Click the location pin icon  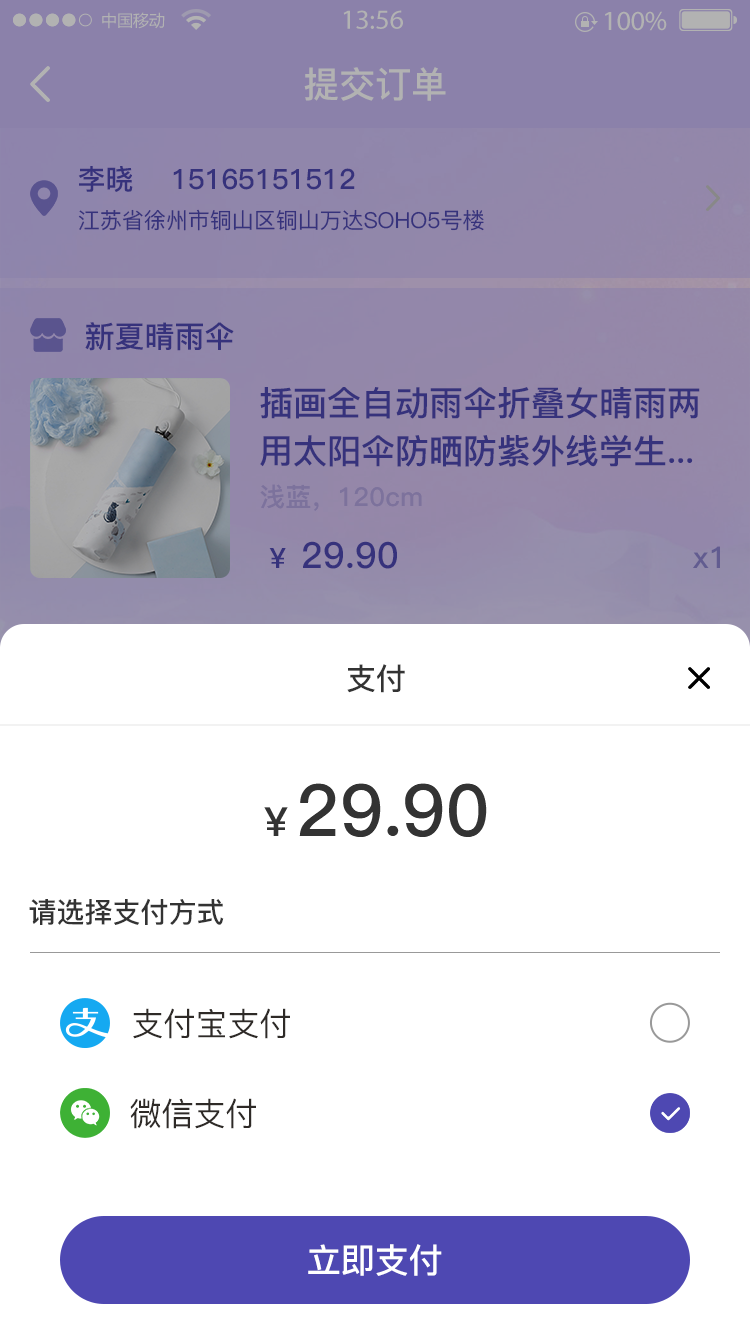pyautogui.click(x=43, y=197)
